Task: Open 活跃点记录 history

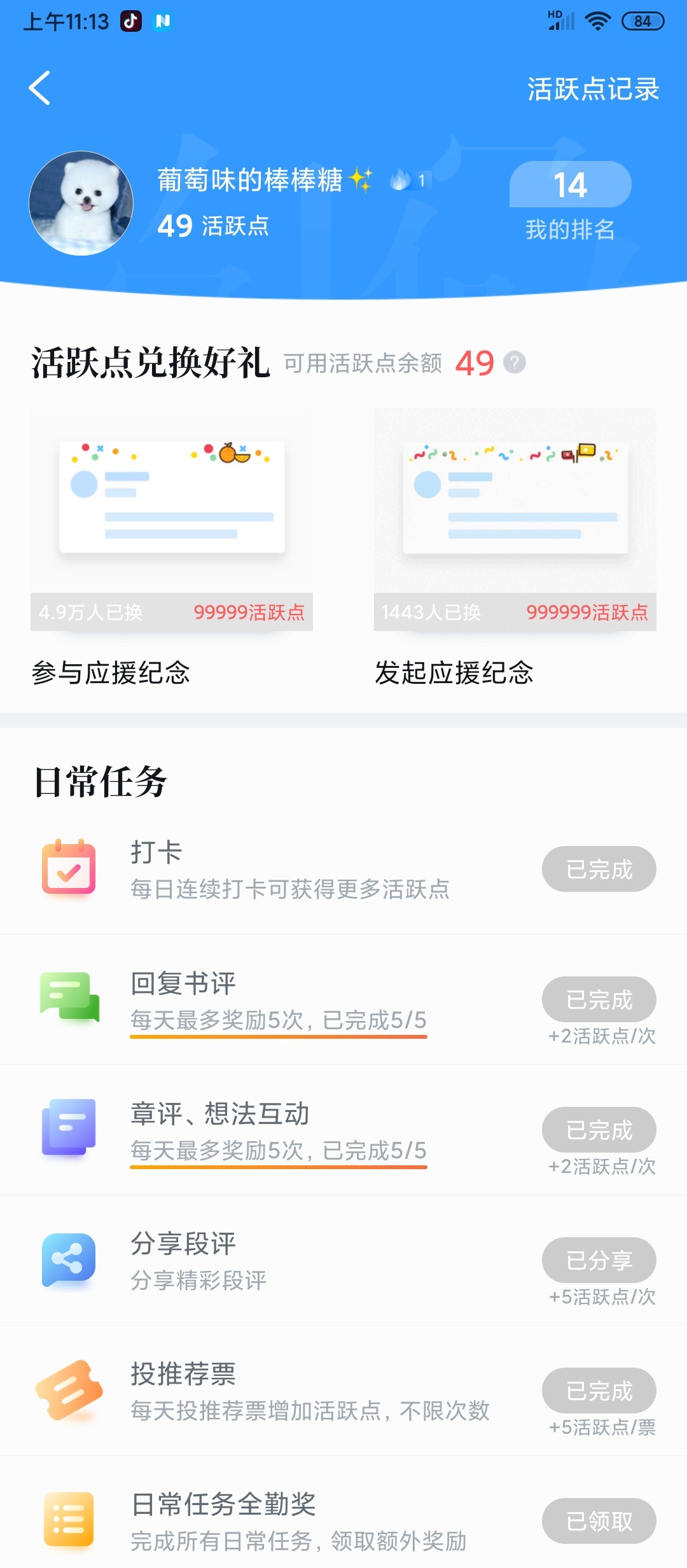Action: coord(593,89)
